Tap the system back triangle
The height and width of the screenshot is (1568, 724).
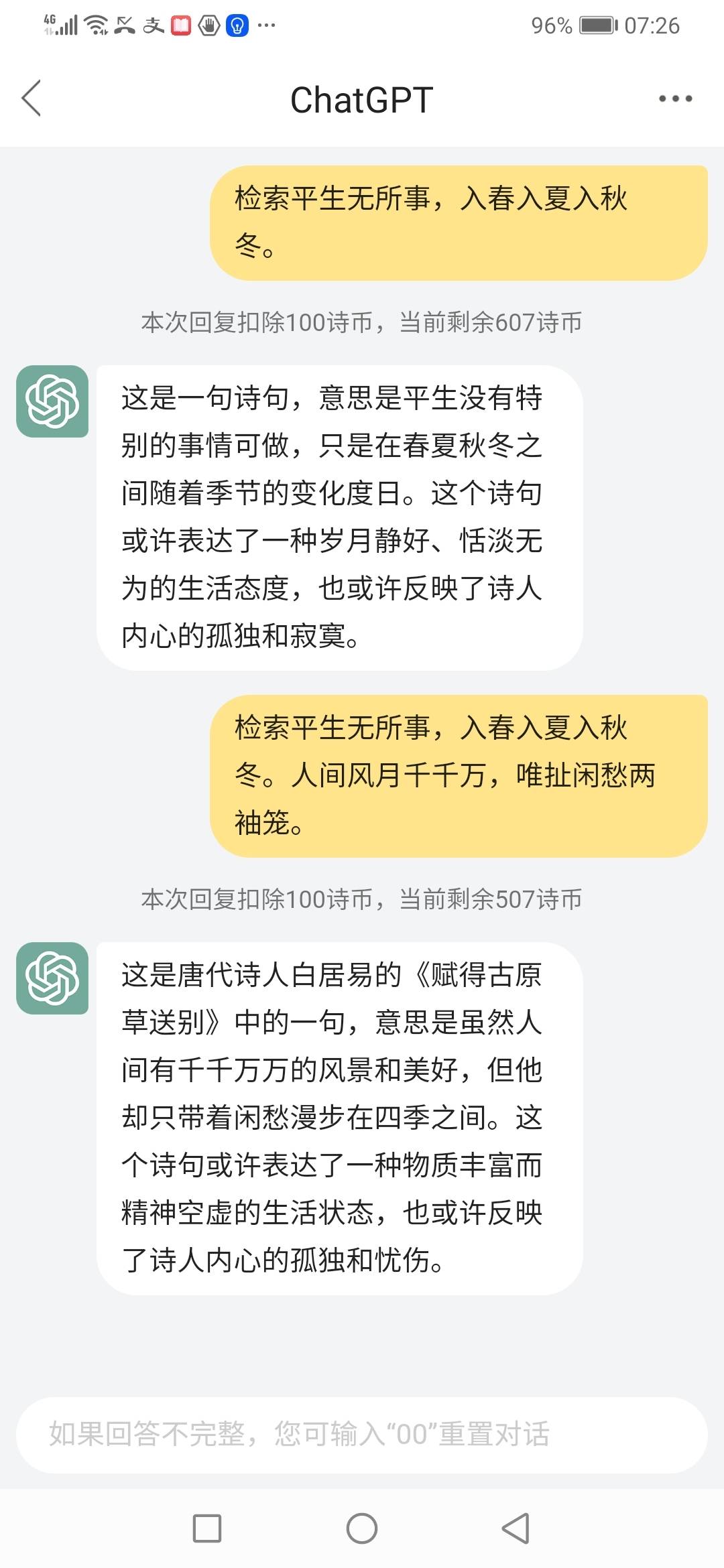click(x=516, y=1528)
